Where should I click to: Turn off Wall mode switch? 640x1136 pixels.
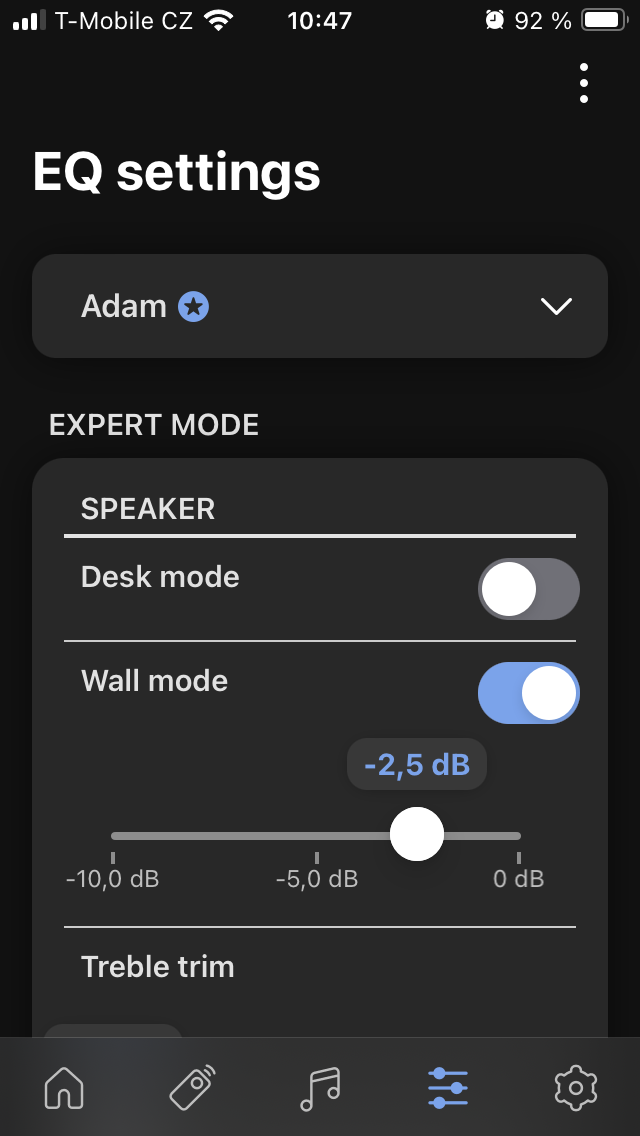[x=528, y=693]
